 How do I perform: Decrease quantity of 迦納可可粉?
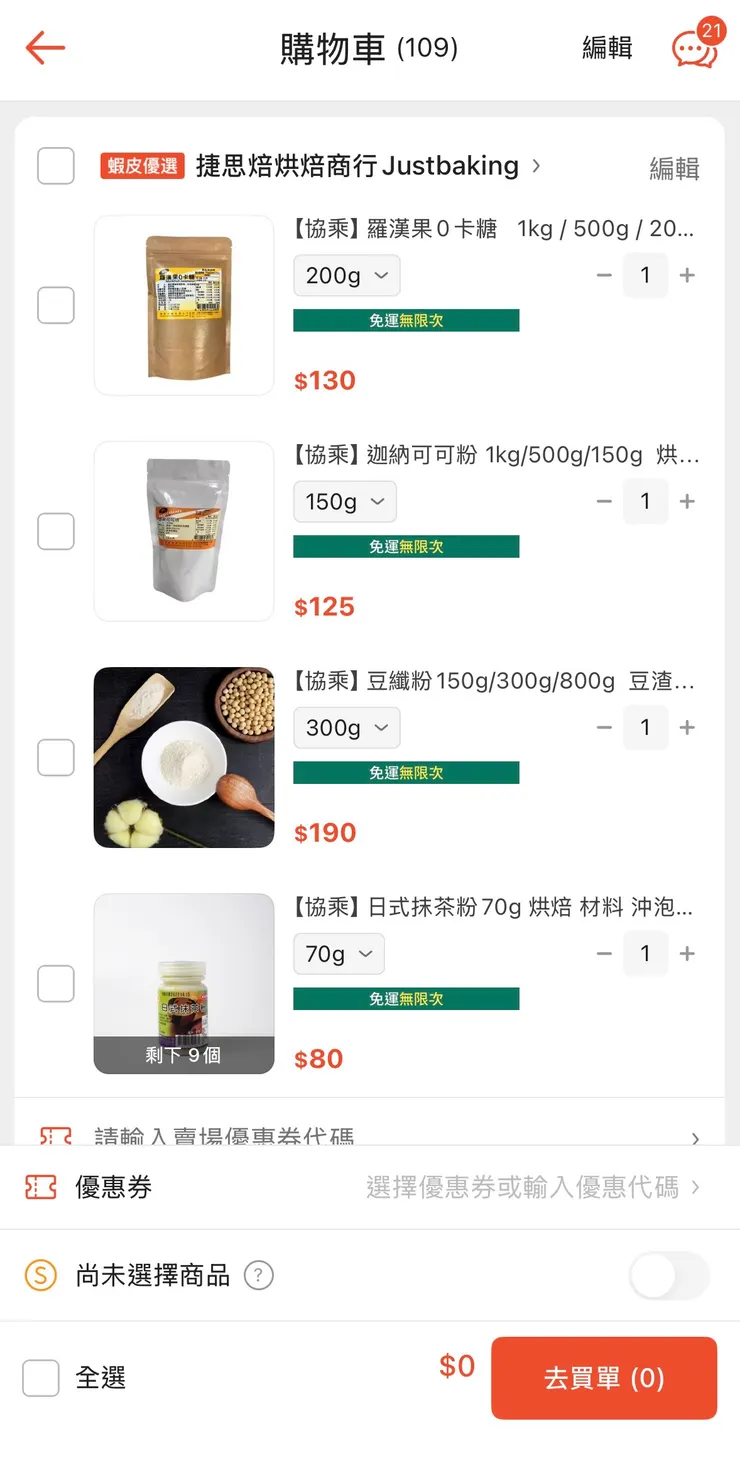pyautogui.click(x=604, y=501)
